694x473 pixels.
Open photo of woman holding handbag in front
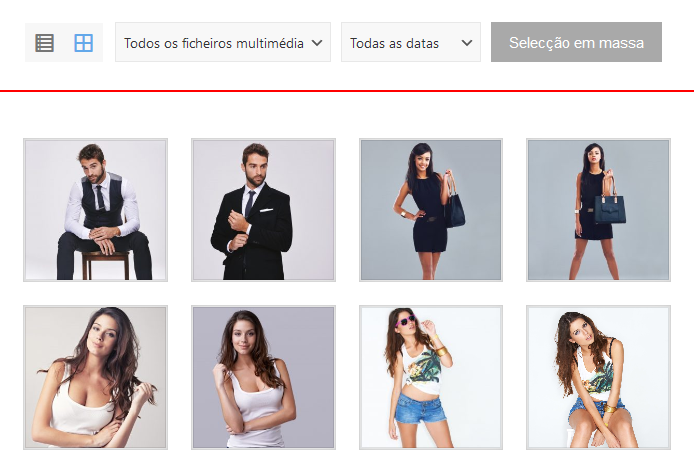tap(598, 210)
